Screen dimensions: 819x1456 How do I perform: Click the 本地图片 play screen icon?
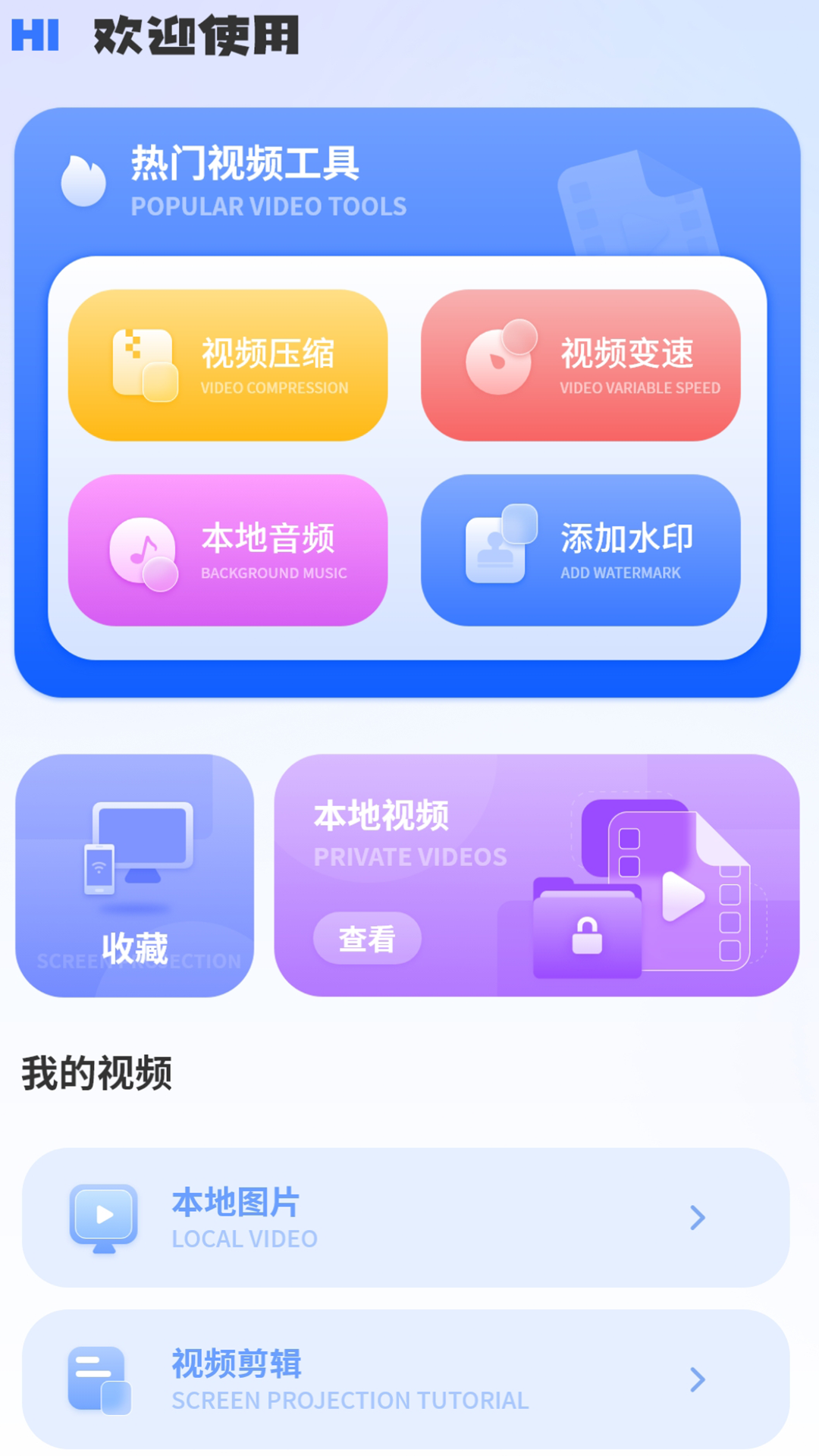[x=104, y=1217]
